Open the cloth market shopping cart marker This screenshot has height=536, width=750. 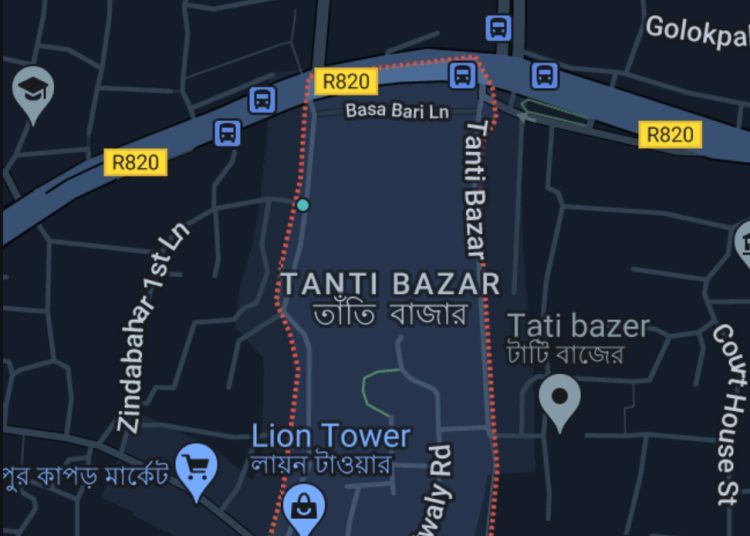(196, 467)
